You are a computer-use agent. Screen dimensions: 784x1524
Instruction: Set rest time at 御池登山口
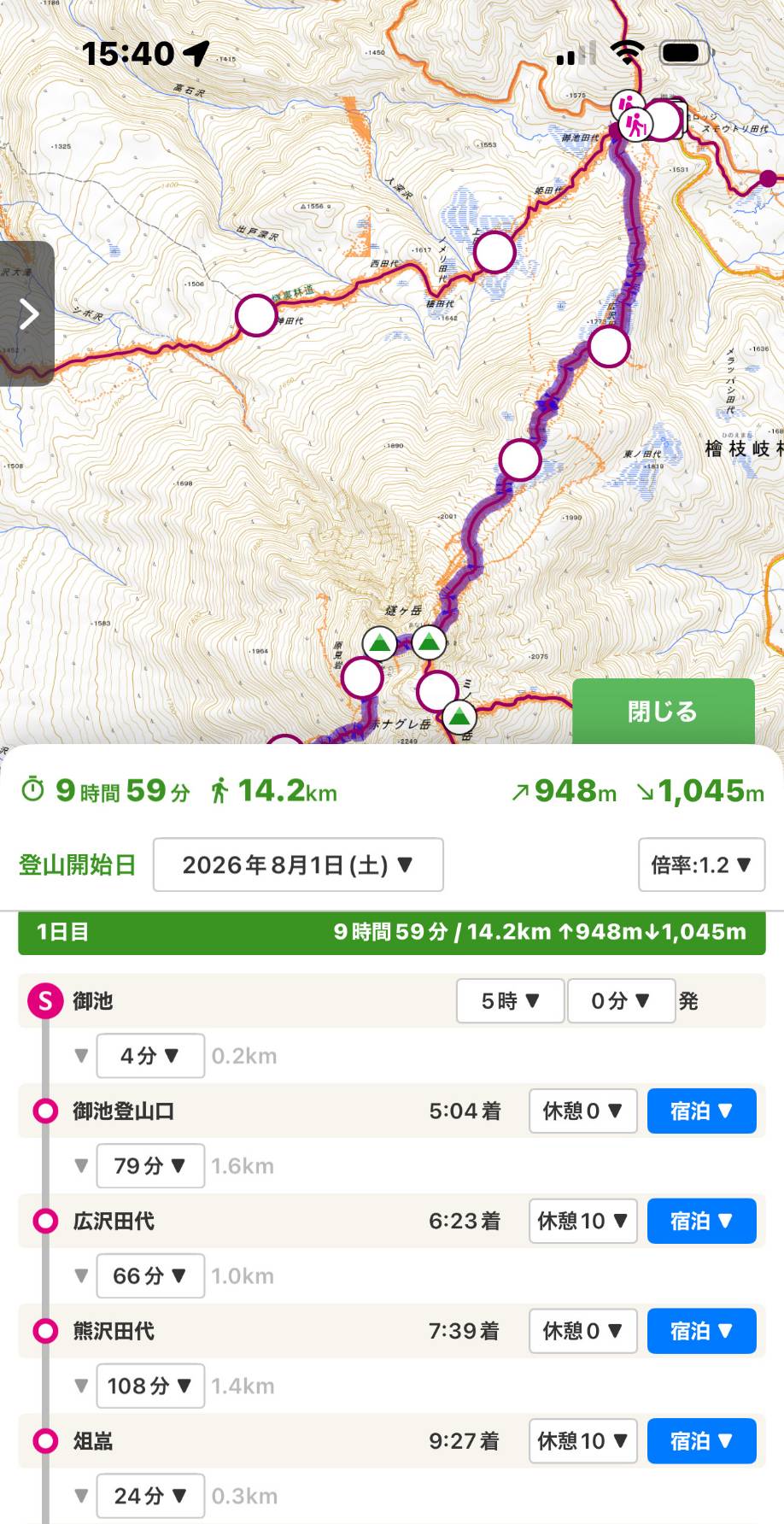click(x=582, y=1111)
